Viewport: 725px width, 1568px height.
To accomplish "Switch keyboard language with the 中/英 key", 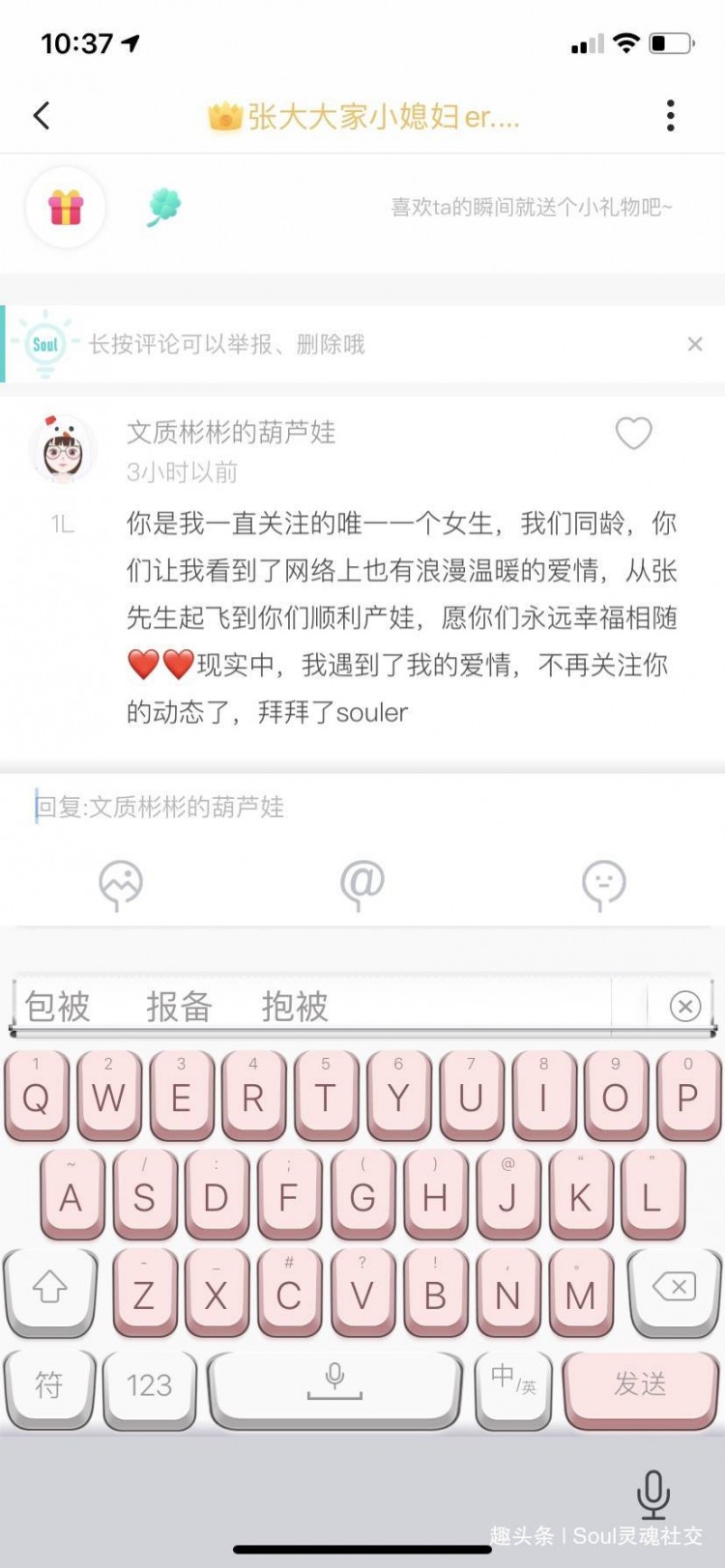I will (513, 1385).
